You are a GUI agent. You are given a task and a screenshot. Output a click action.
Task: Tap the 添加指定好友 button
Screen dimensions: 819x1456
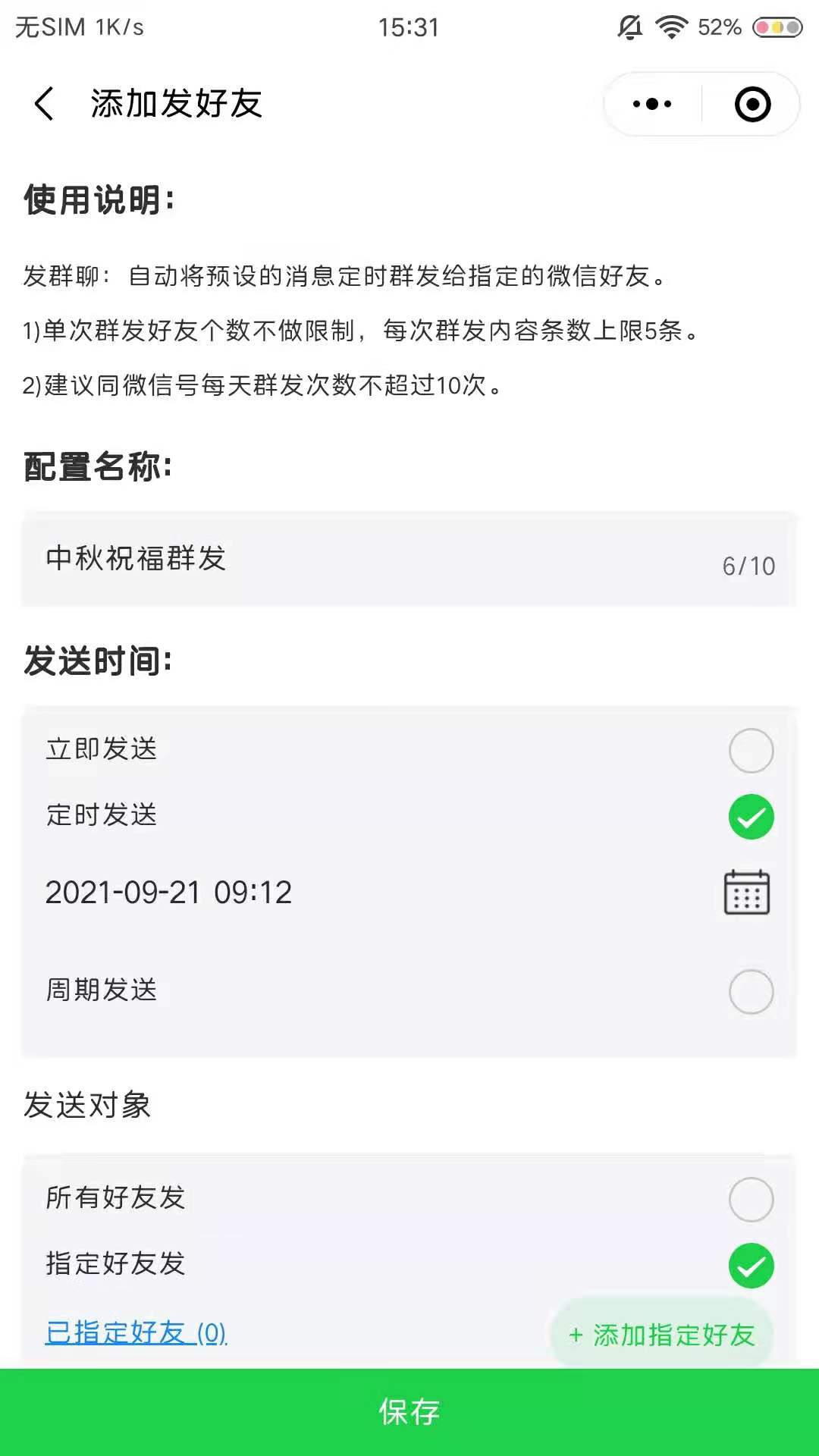click(x=661, y=1331)
